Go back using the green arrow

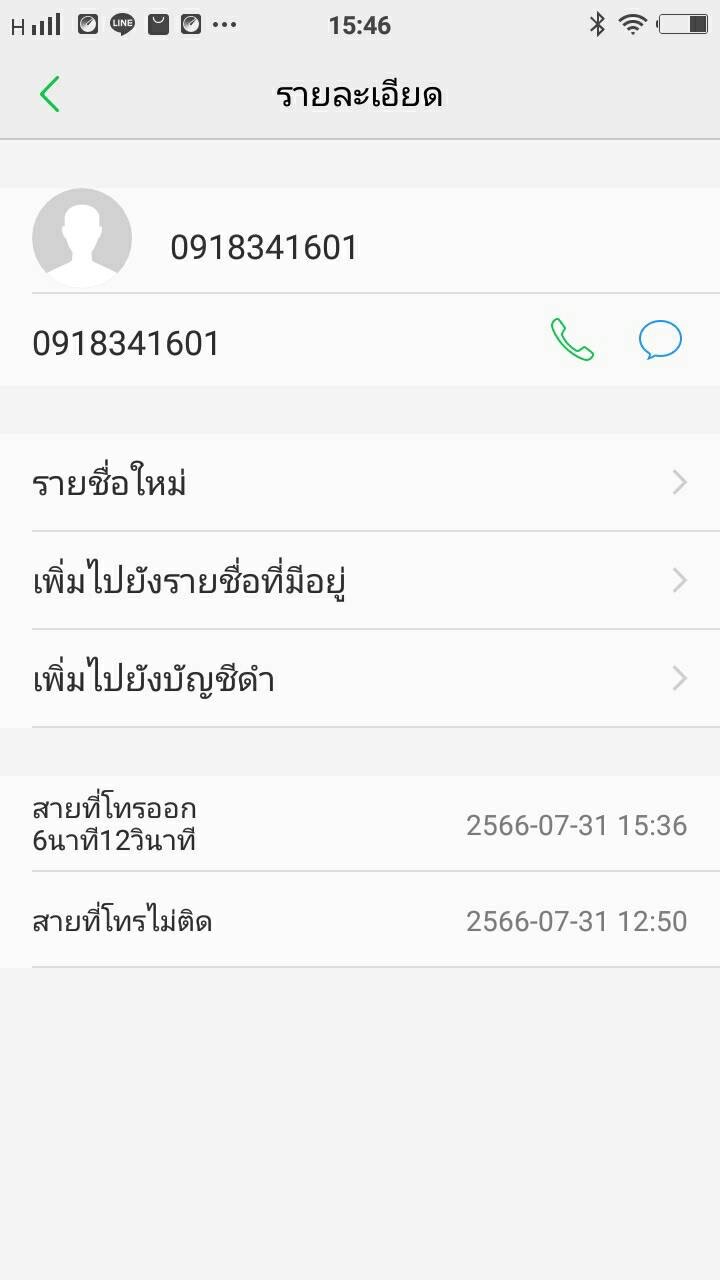[x=50, y=95]
